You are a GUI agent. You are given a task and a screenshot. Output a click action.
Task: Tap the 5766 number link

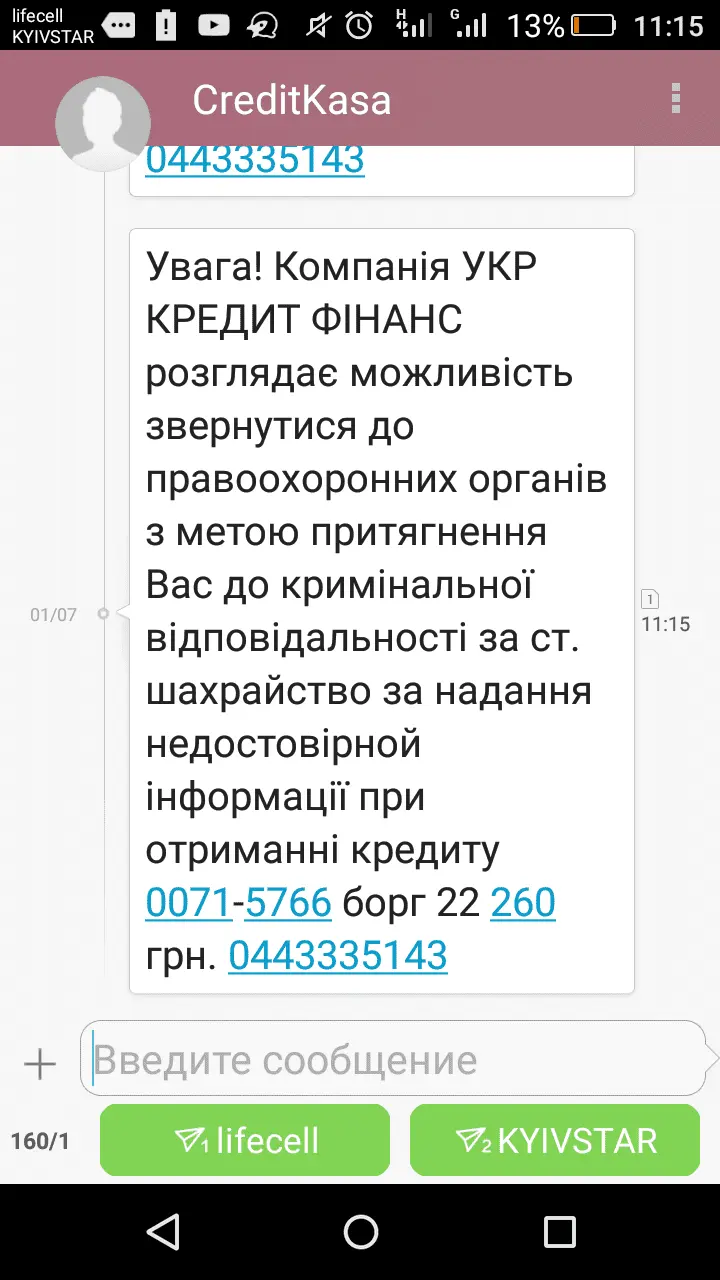tap(288, 903)
